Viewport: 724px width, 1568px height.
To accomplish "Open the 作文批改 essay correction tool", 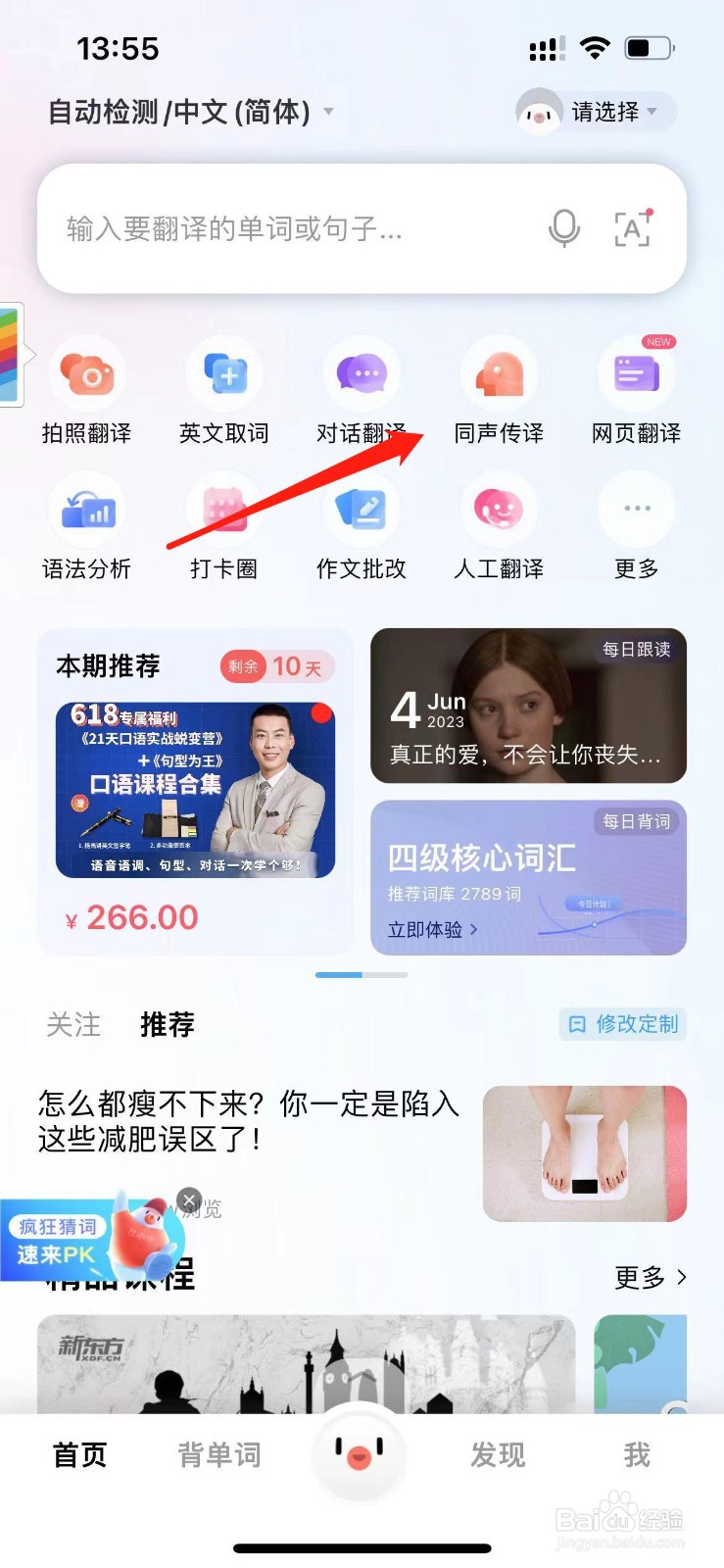I will pos(362,526).
